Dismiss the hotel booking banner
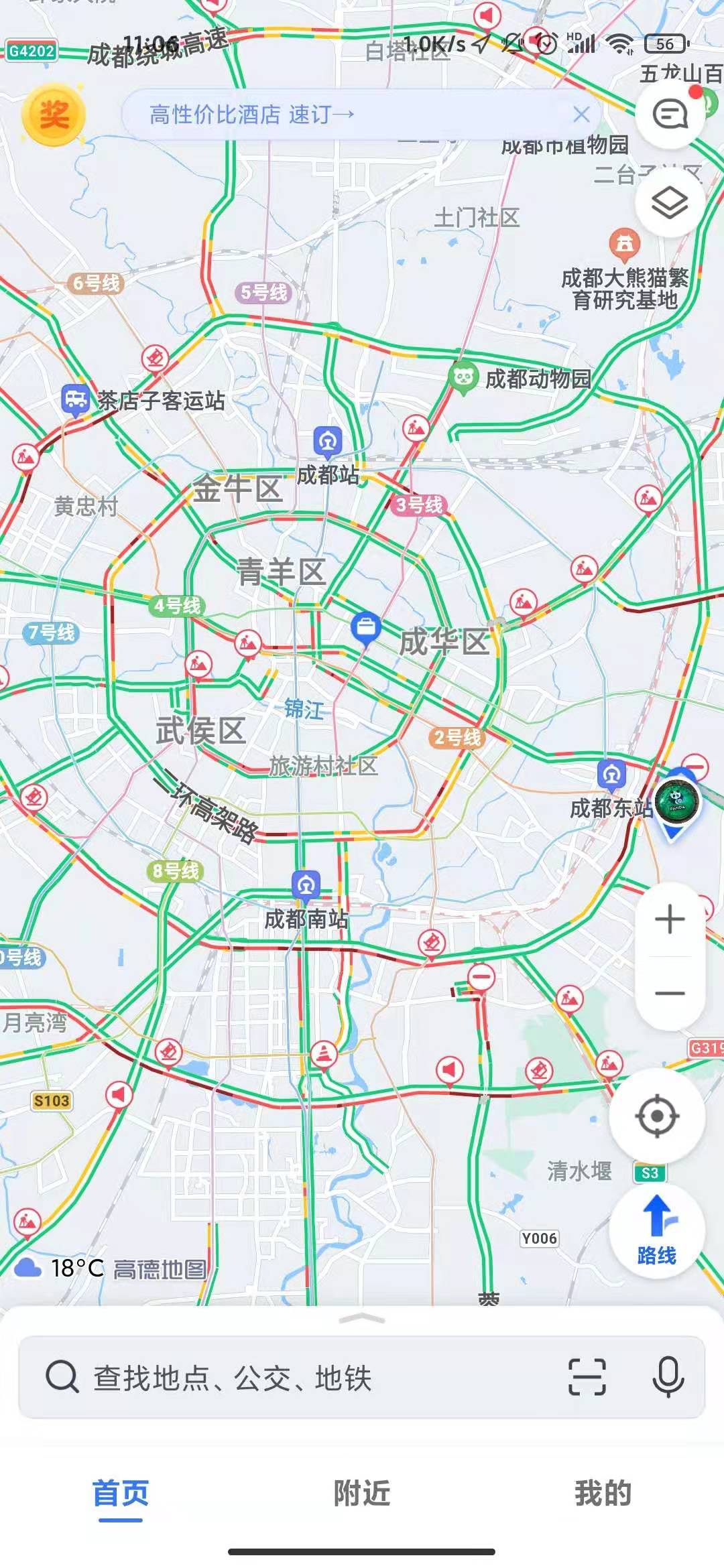 (581, 115)
